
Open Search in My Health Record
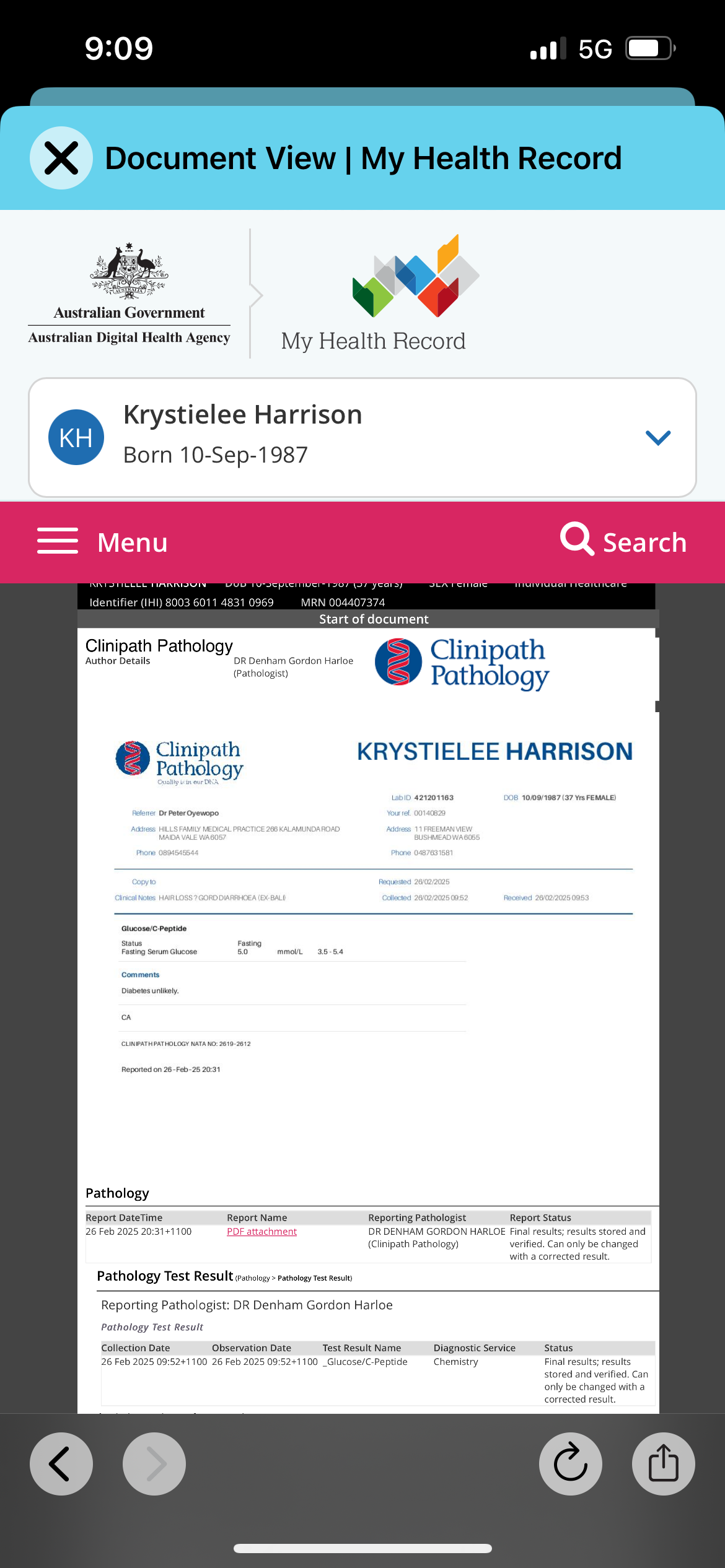click(623, 541)
